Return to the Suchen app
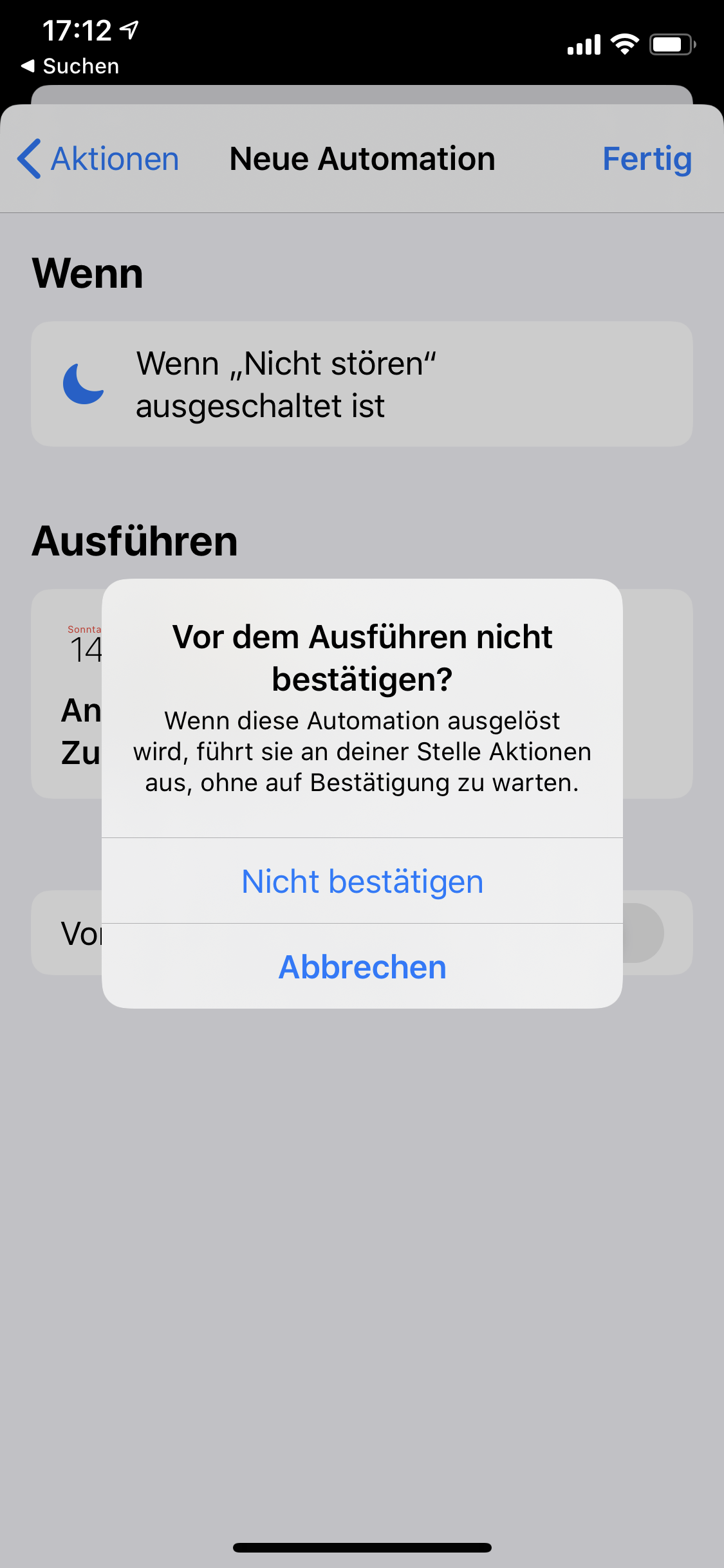 pyautogui.click(x=71, y=66)
